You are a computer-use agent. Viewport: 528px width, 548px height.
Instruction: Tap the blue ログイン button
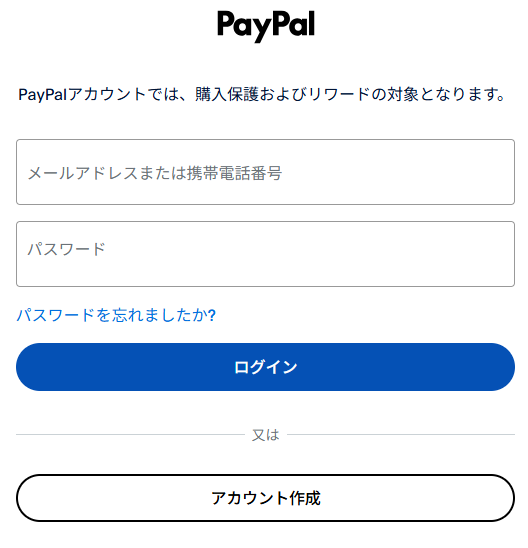pyautogui.click(x=265, y=367)
